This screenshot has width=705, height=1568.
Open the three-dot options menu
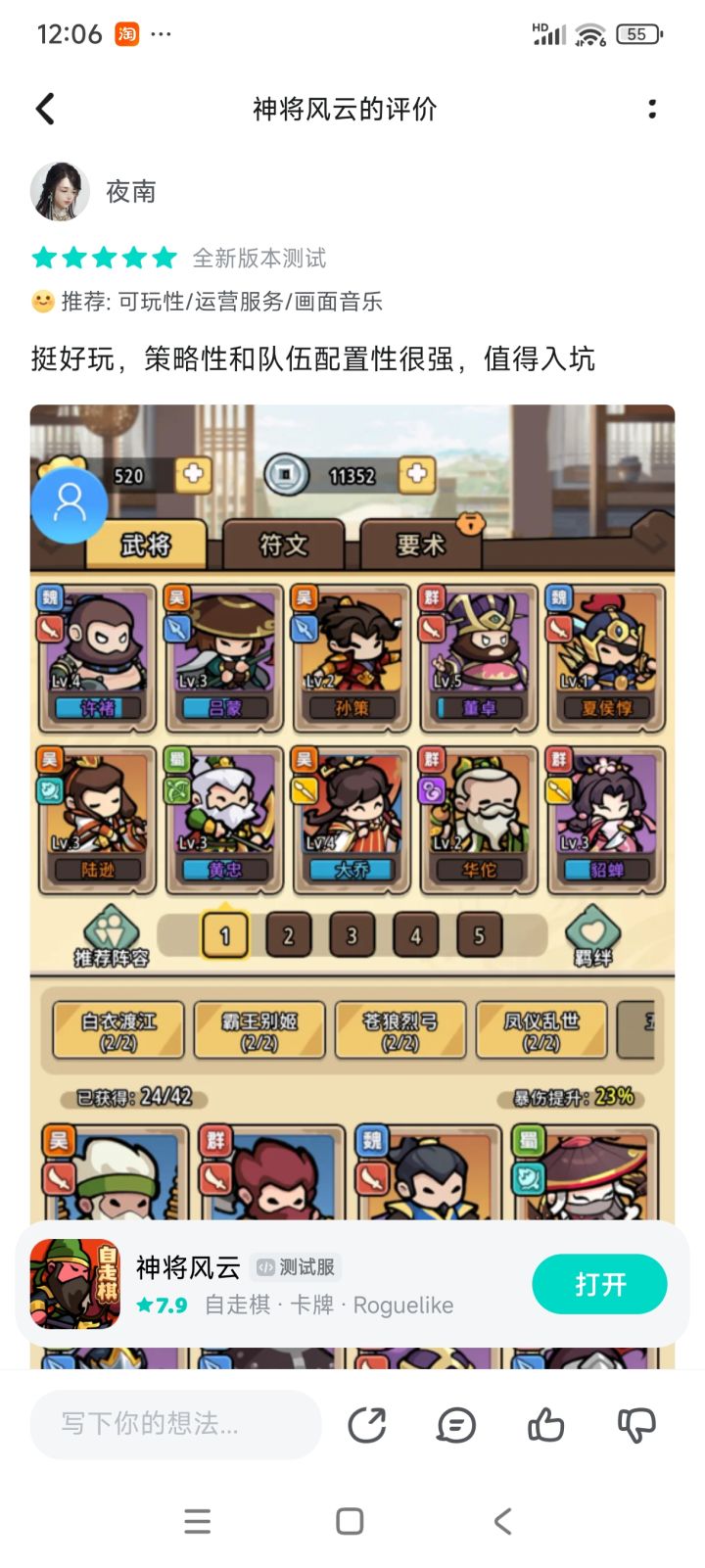pyautogui.click(x=652, y=109)
